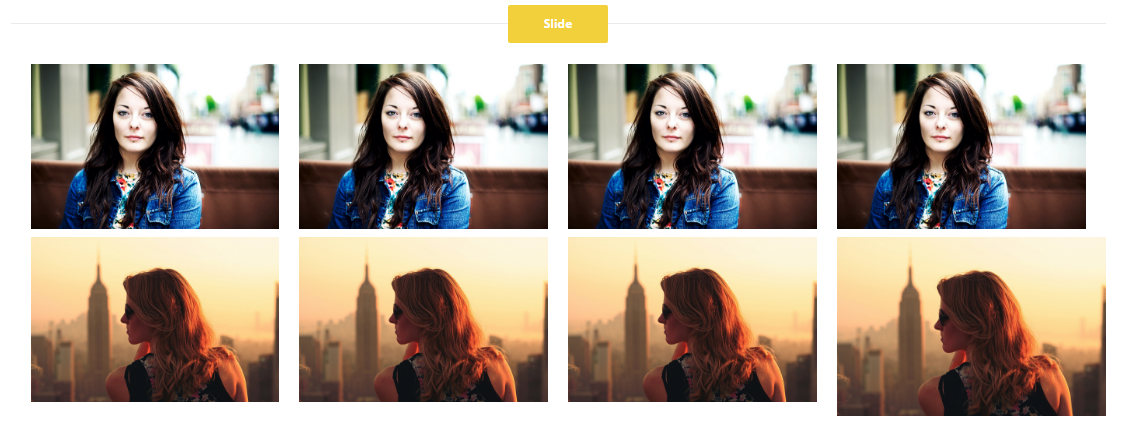This screenshot has width=1134, height=423.
Task: Tap the yellow Slide button
Action: [x=557, y=24]
